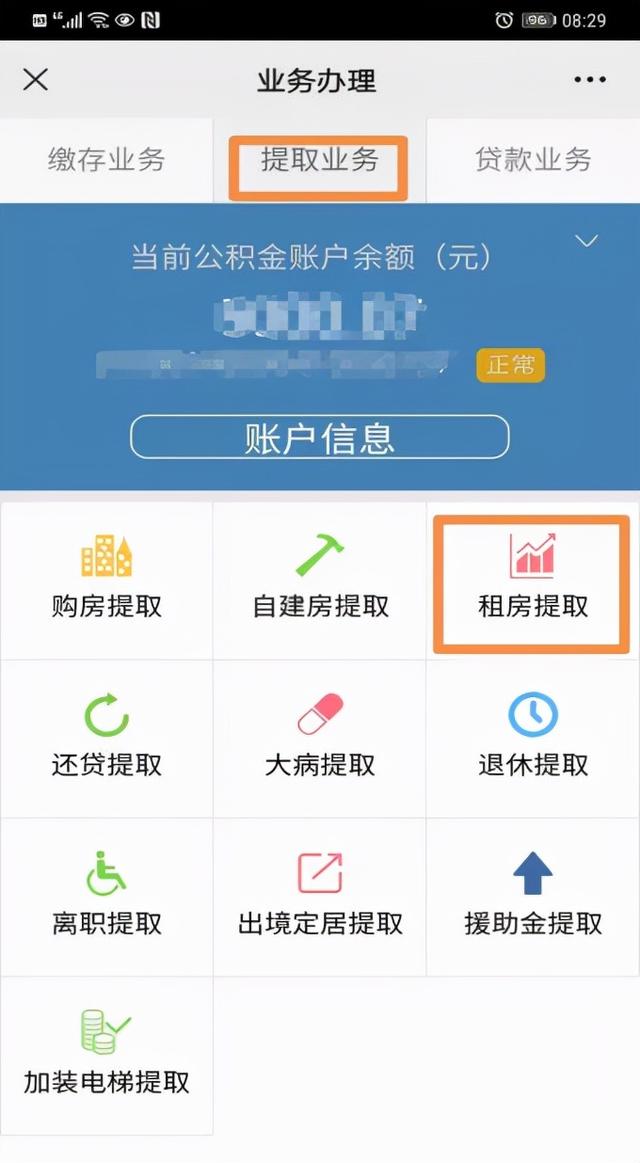The image size is (640, 1163).
Task: Open 还贷提取
Action: click(106, 739)
